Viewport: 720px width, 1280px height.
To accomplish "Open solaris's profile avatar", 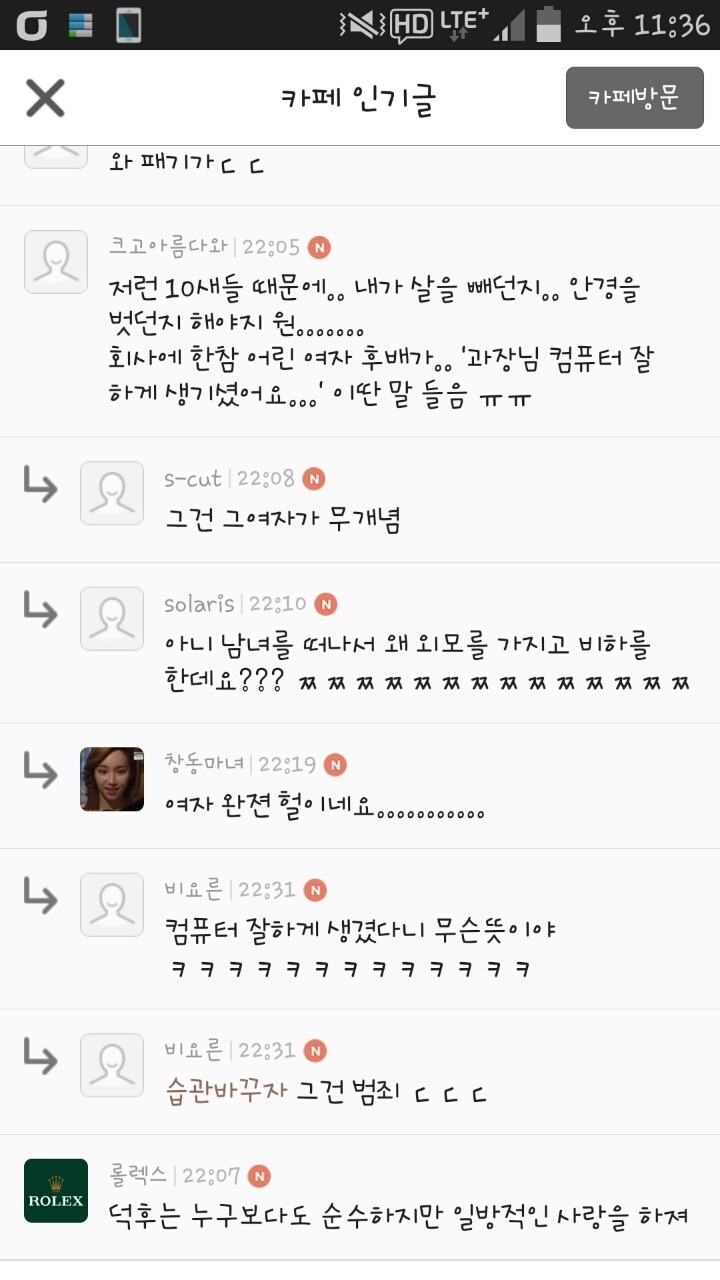I will tap(112, 619).
